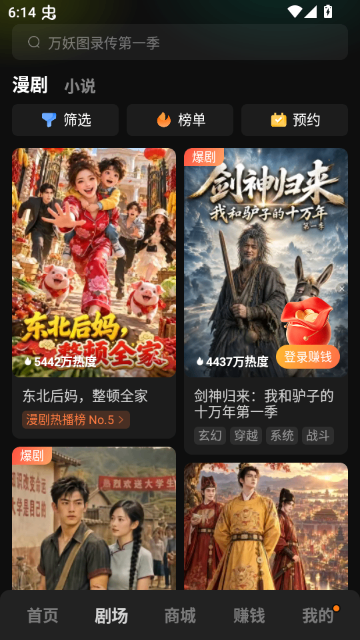Open the 榜单 rankings button

[x=180, y=120]
